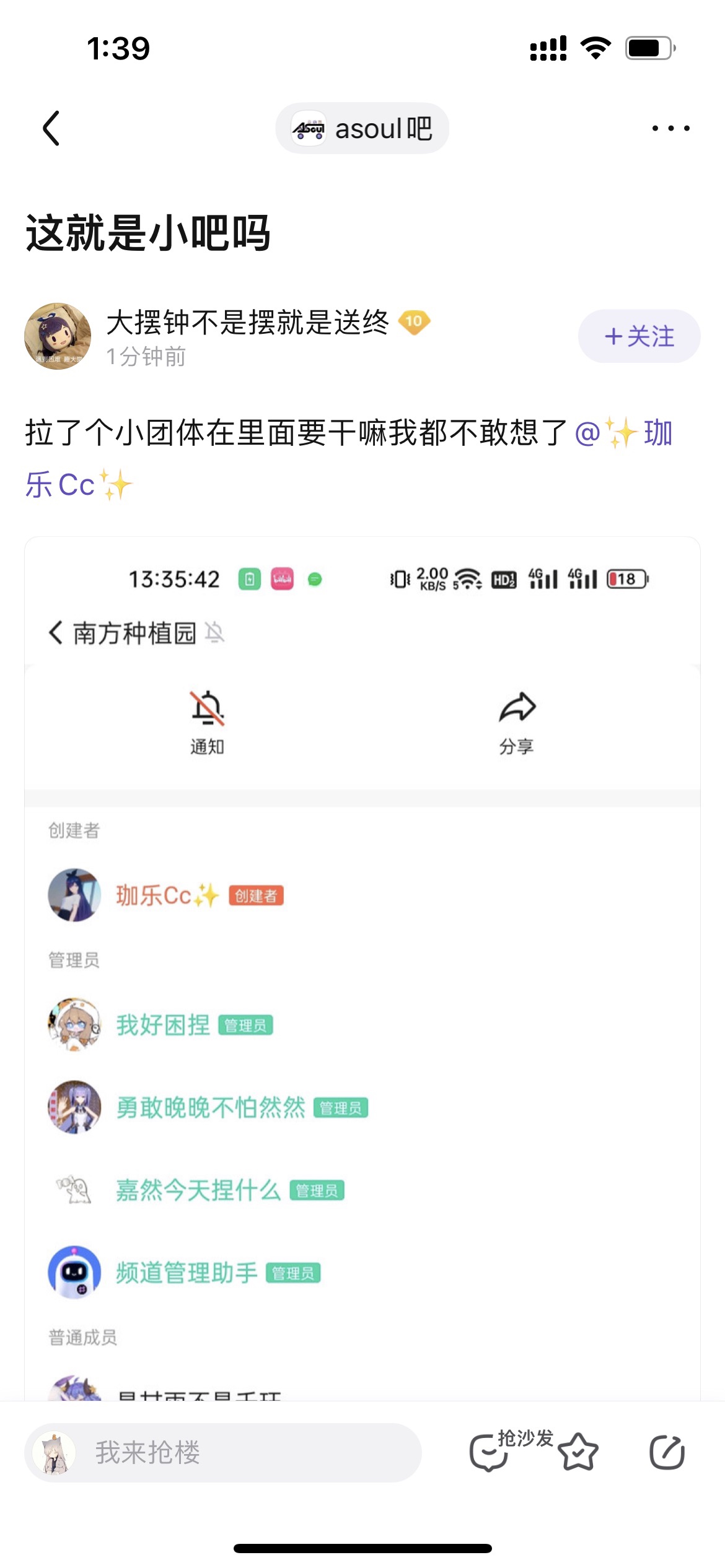Open the three-dot overflow menu
The width and height of the screenshot is (725, 1568).
coord(670,128)
